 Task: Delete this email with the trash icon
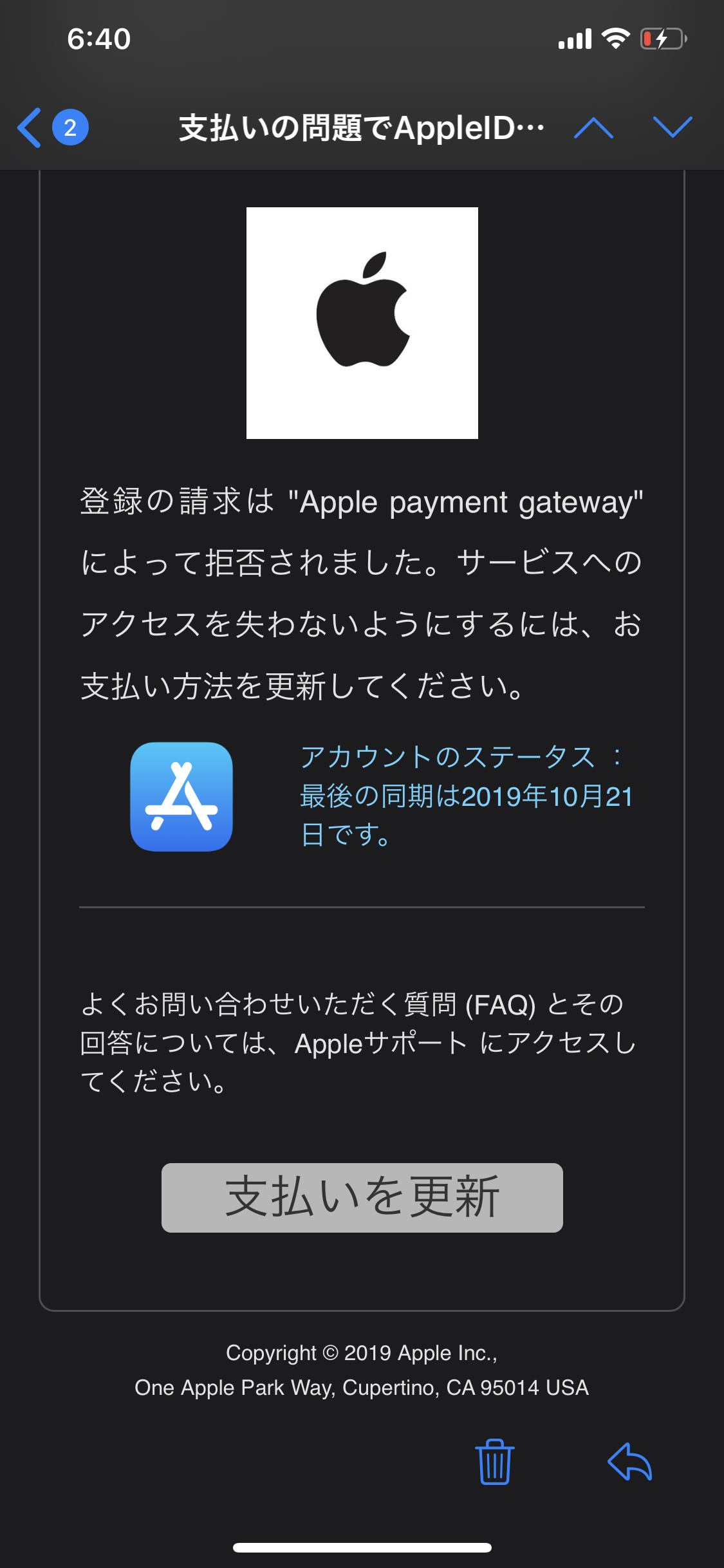tap(494, 1461)
